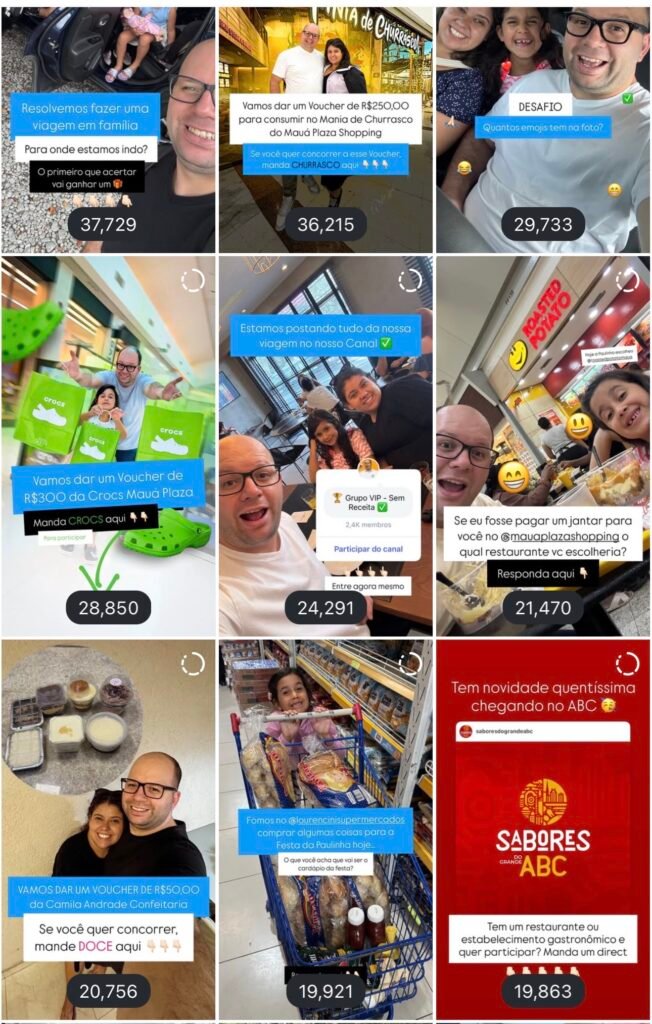The height and width of the screenshot is (1024, 652).
Task: Open the Grupo VIP channel story tile
Action: (325, 445)
